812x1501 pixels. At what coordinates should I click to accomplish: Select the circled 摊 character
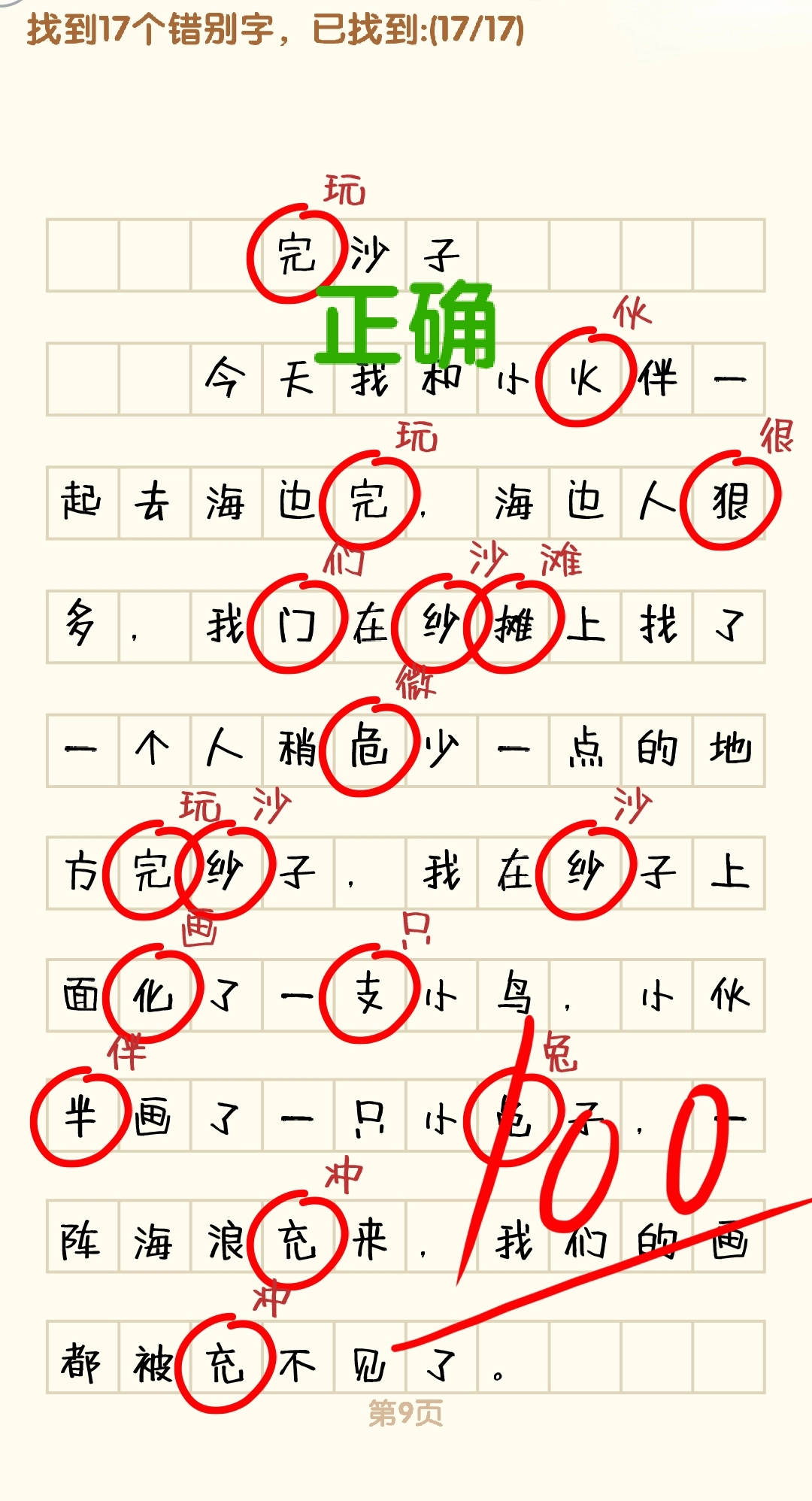point(514,625)
